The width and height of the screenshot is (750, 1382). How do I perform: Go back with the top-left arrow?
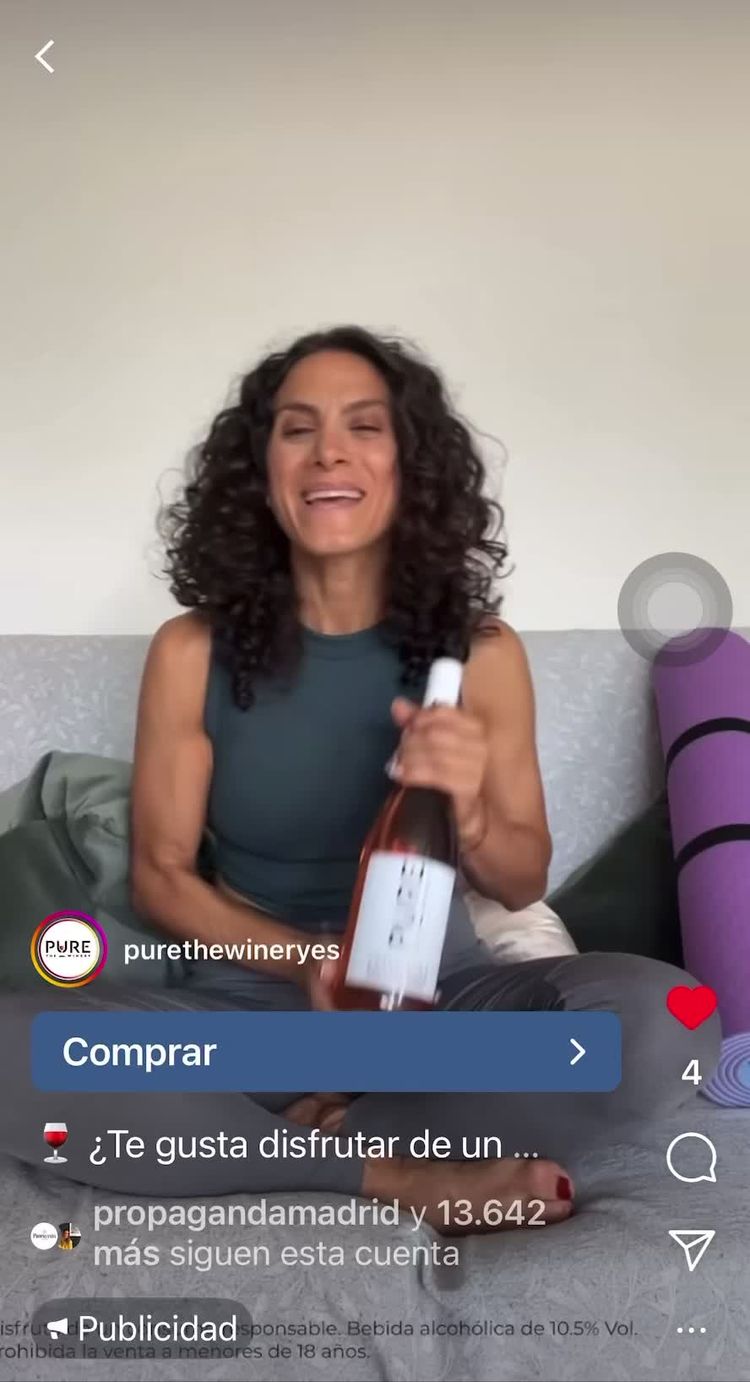pyautogui.click(x=45, y=57)
